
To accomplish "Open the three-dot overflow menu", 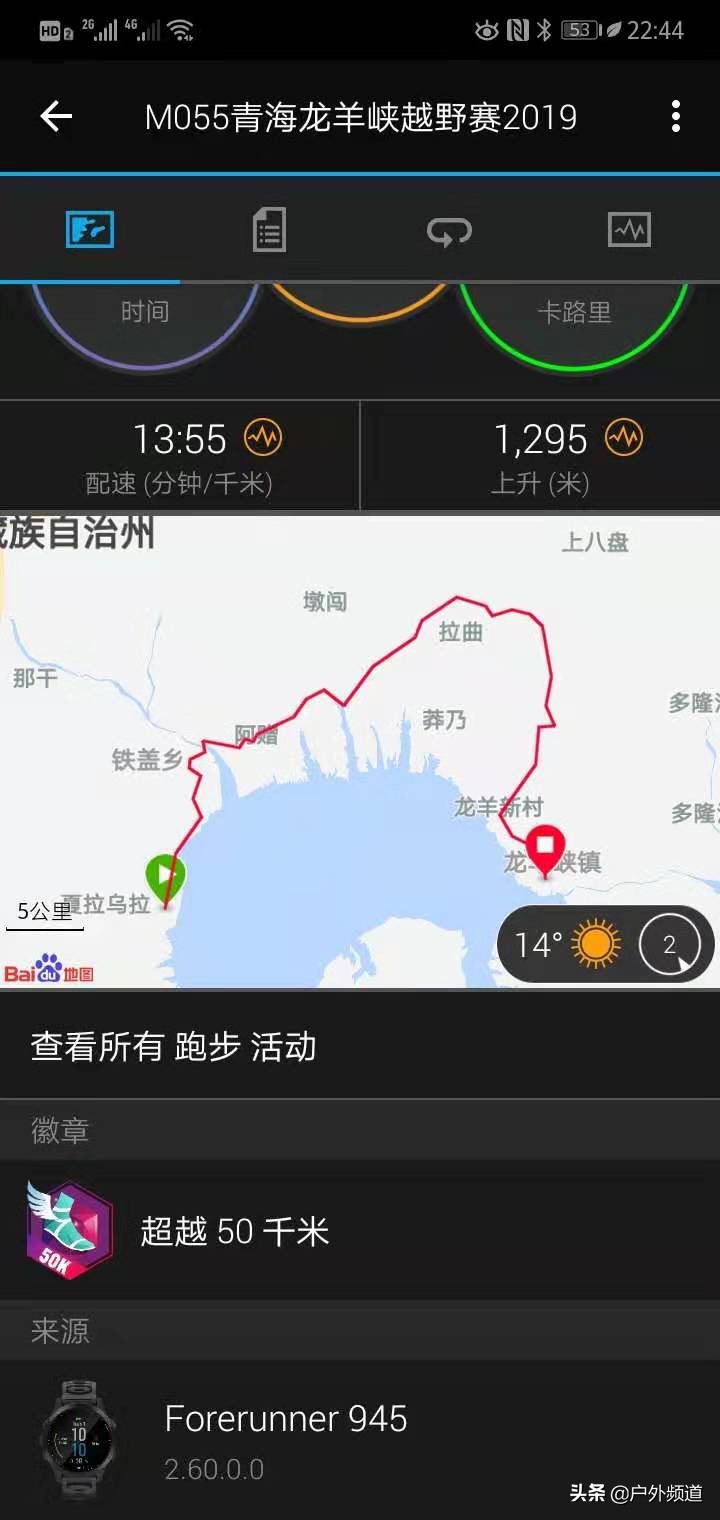I will 676,116.
